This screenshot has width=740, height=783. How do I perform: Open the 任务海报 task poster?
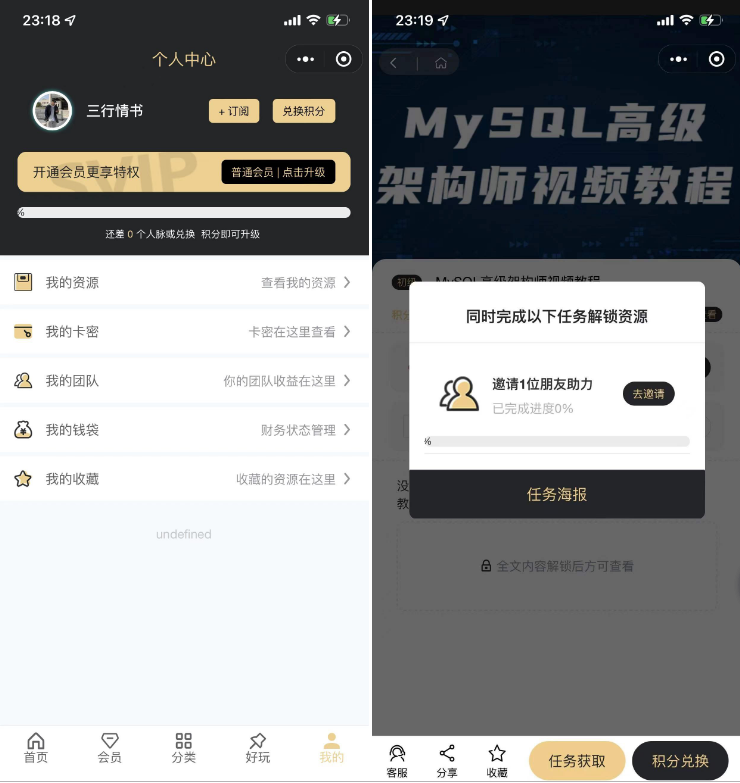coord(557,494)
